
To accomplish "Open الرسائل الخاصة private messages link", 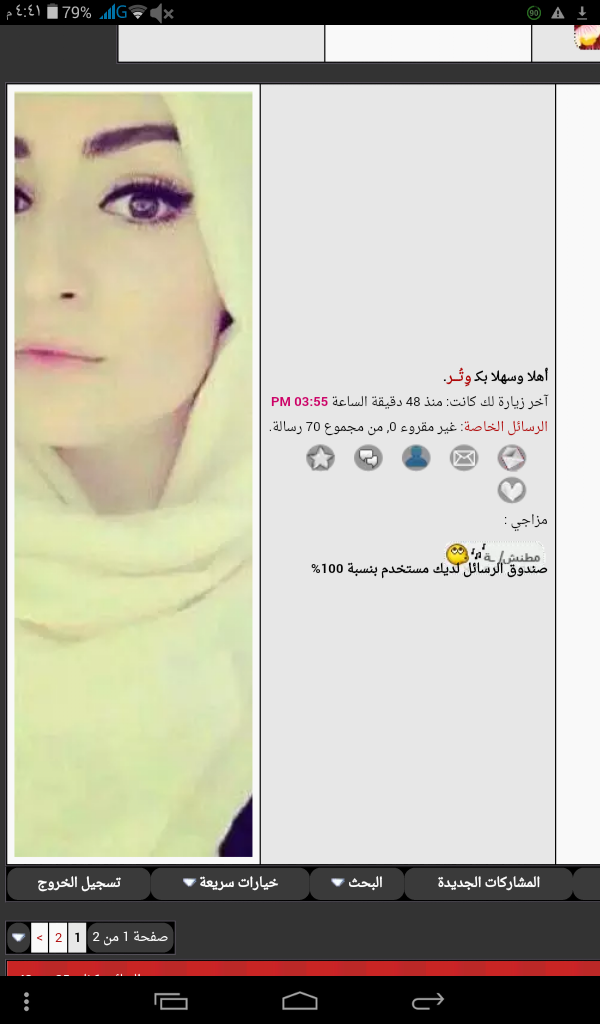I will (505, 427).
